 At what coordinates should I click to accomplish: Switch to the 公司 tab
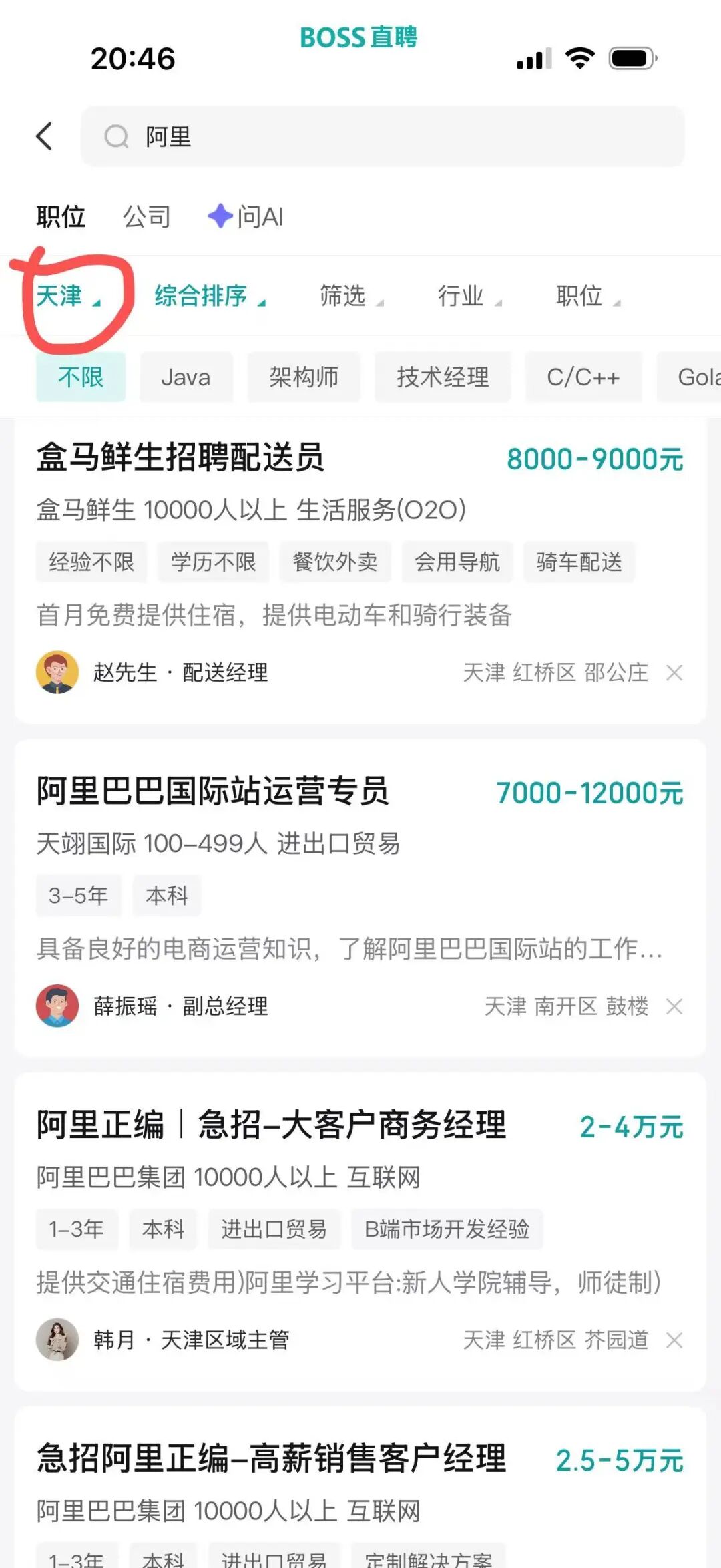148,216
